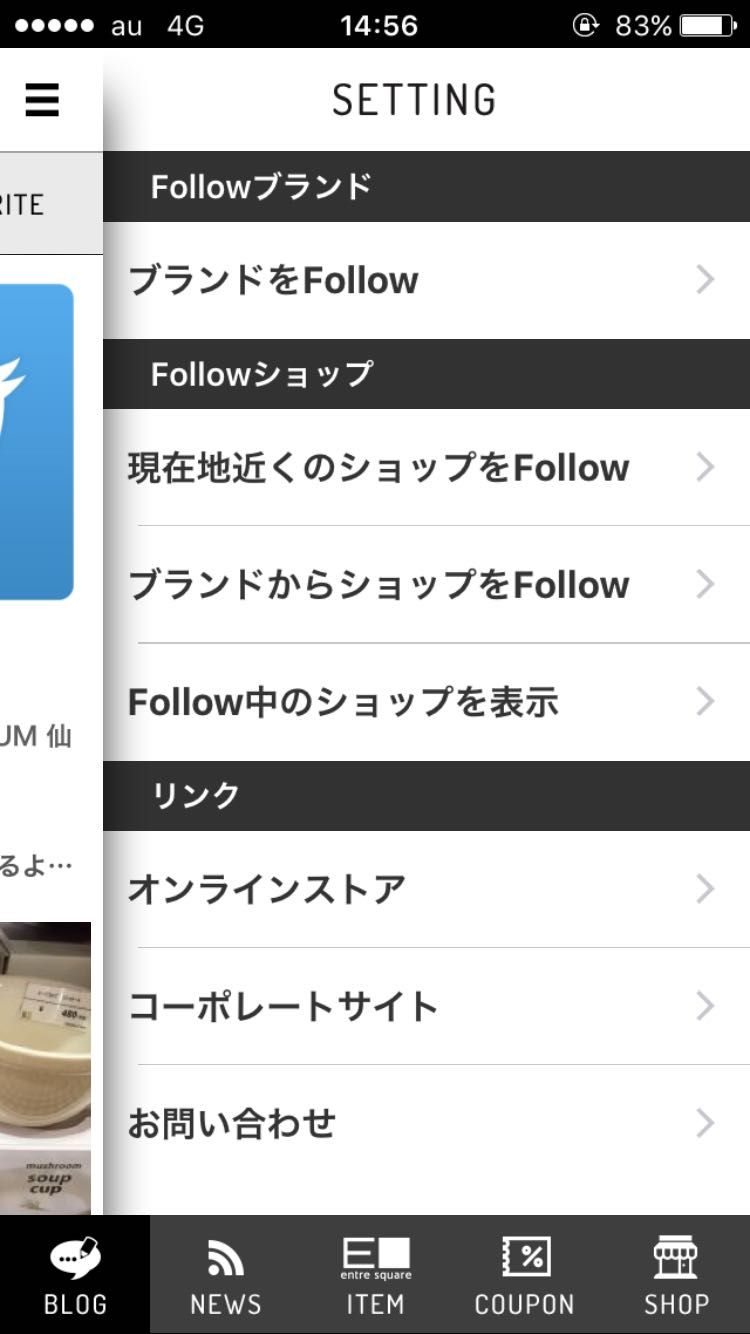Show Follow中のショップを表示
The width and height of the screenshot is (750, 1334).
pos(426,702)
